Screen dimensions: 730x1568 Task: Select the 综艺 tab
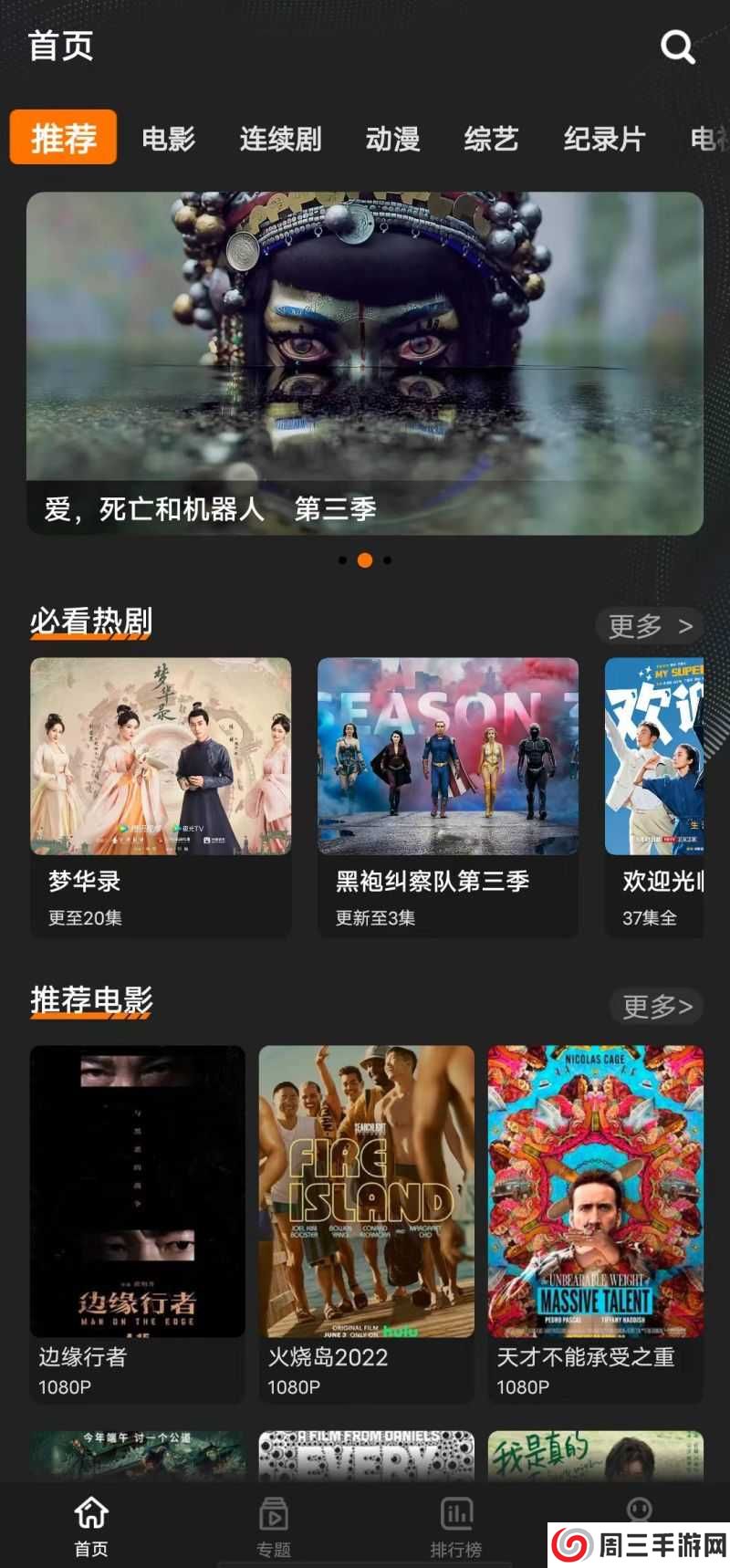(x=490, y=139)
